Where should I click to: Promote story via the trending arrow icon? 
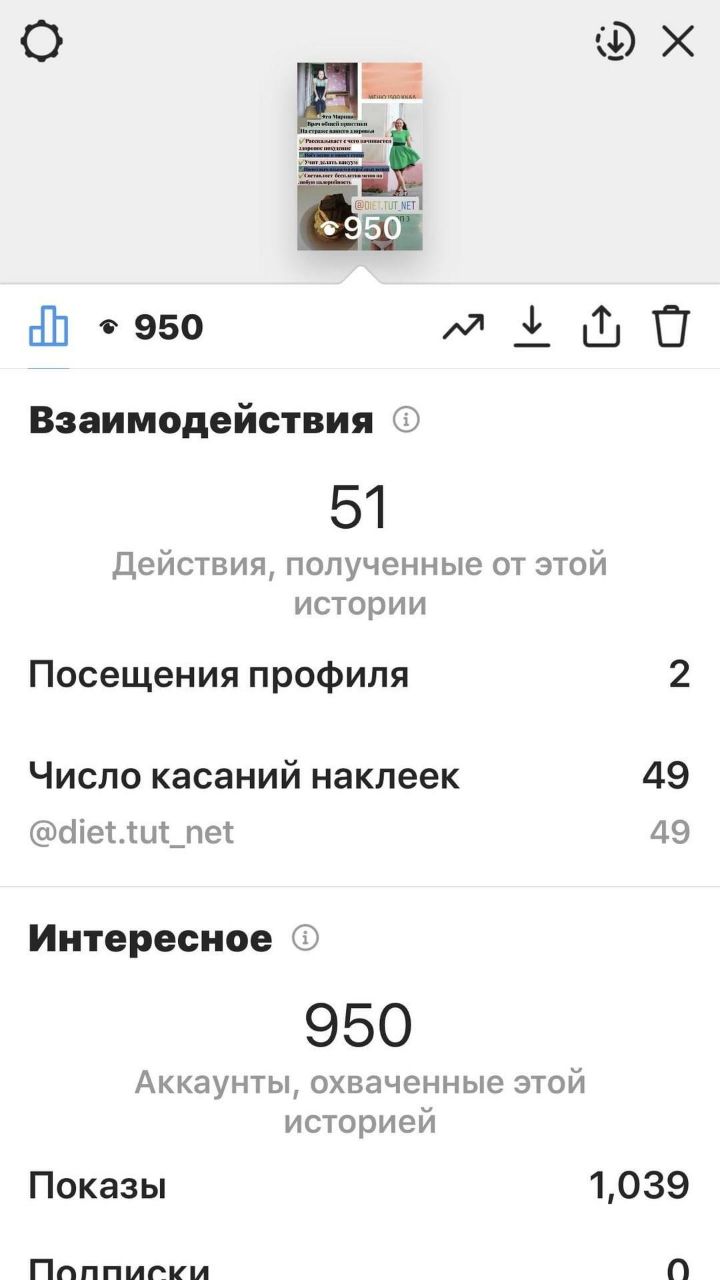click(x=463, y=326)
